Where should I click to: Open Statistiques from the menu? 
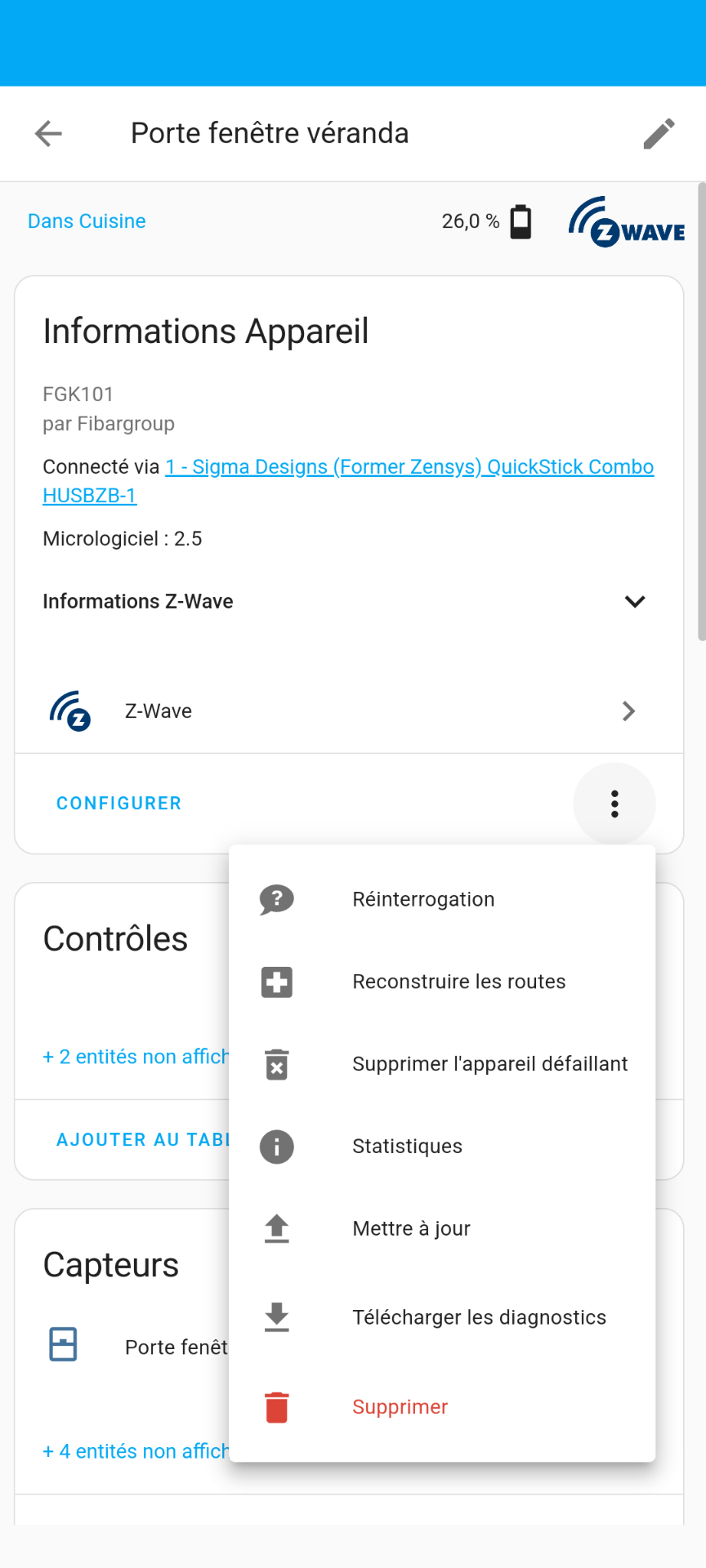[x=442, y=1147]
